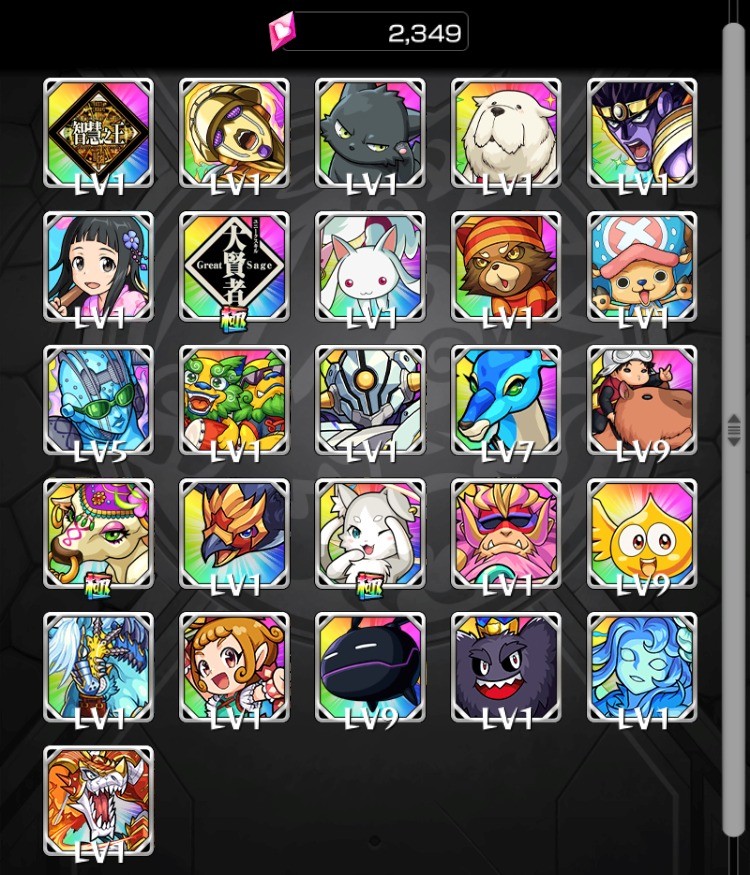Image resolution: width=750 pixels, height=875 pixels.
Task: Open the bear in striped beanie
Action: (x=506, y=266)
